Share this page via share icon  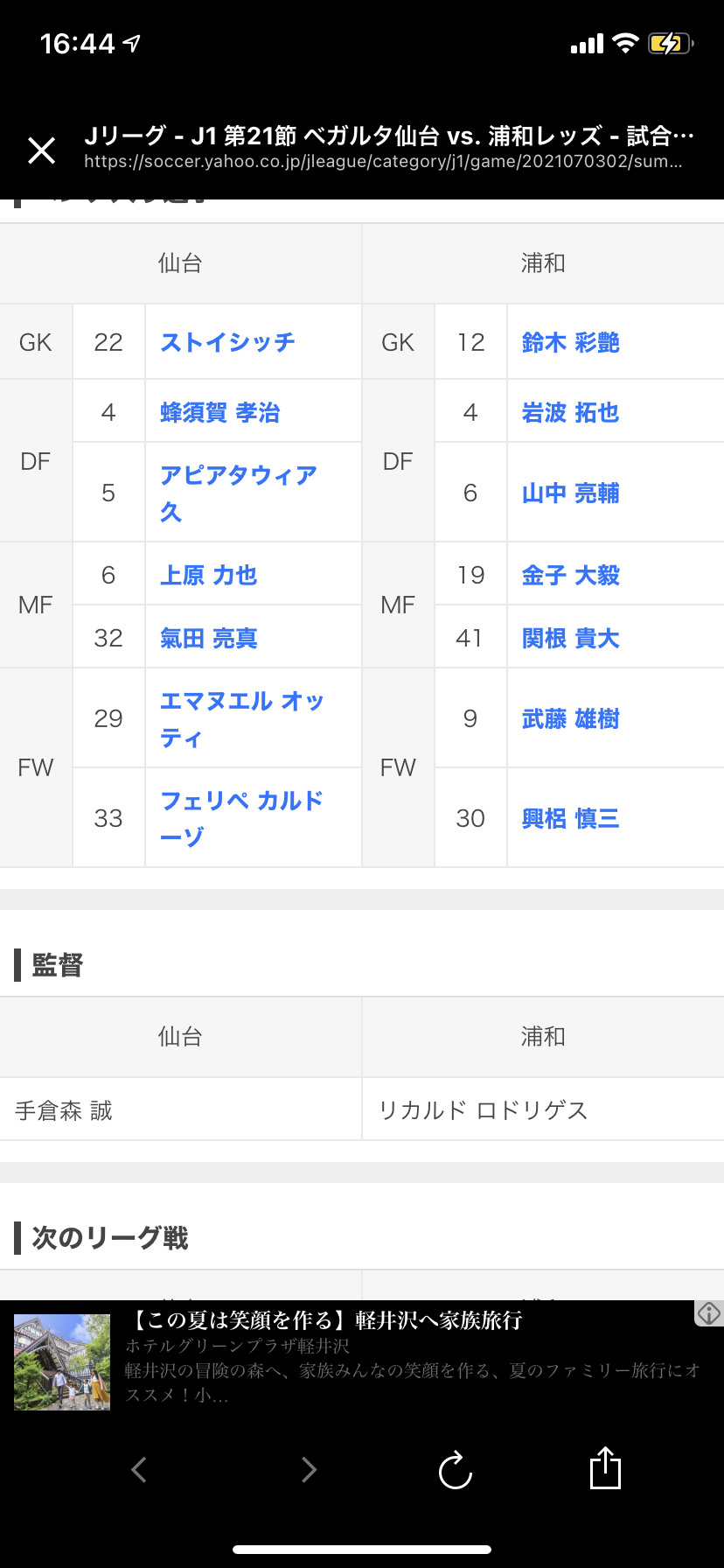click(x=605, y=1467)
